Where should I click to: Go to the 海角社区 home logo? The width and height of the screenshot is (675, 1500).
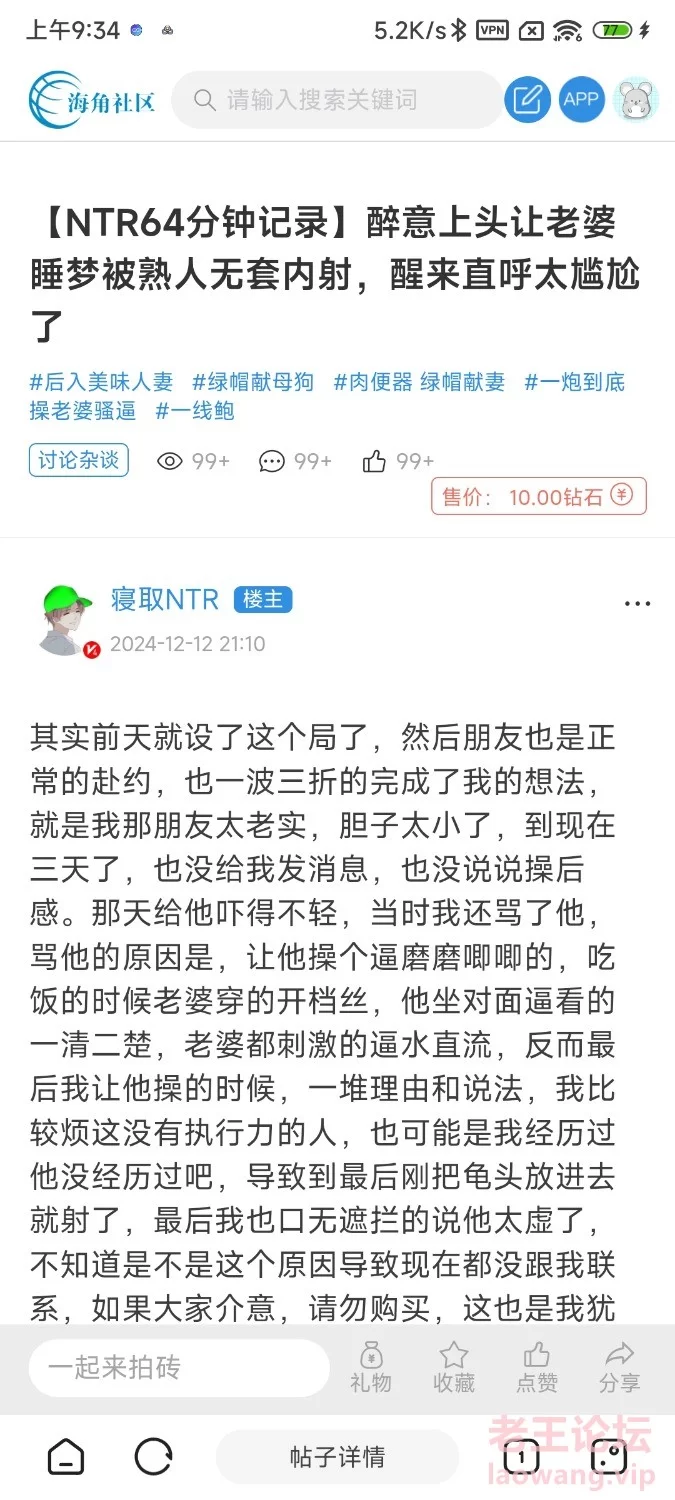(92, 100)
